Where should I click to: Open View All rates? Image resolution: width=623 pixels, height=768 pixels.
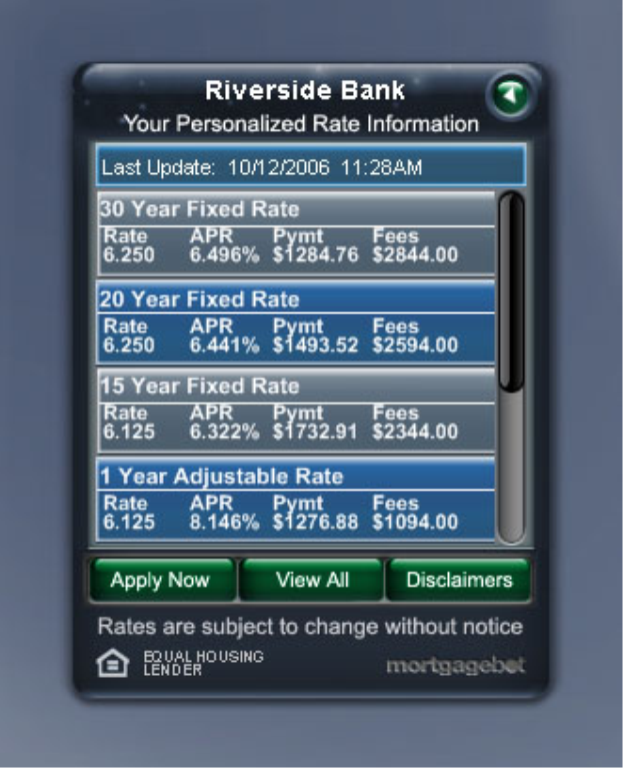tap(312, 580)
